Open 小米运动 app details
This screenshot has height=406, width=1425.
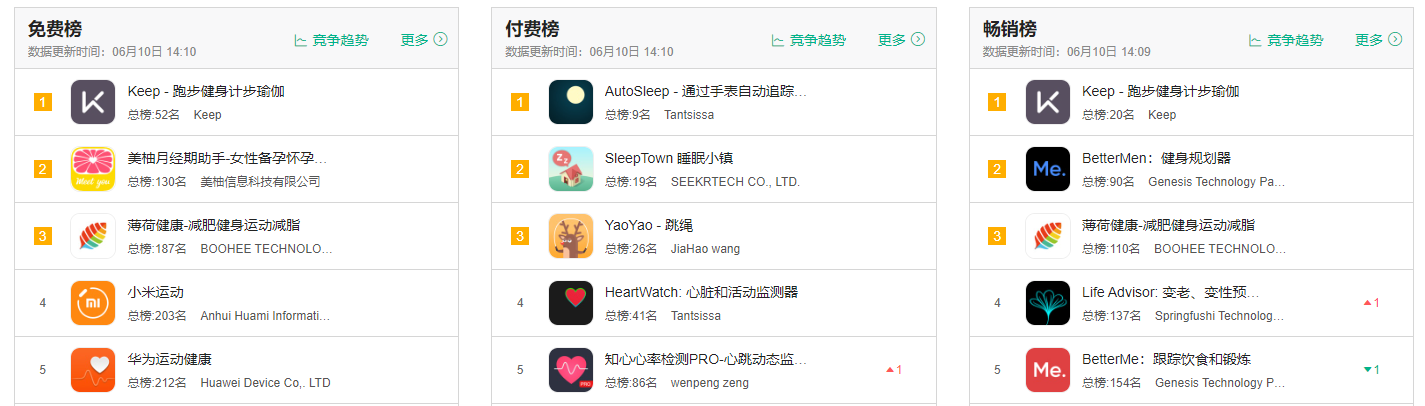156,293
